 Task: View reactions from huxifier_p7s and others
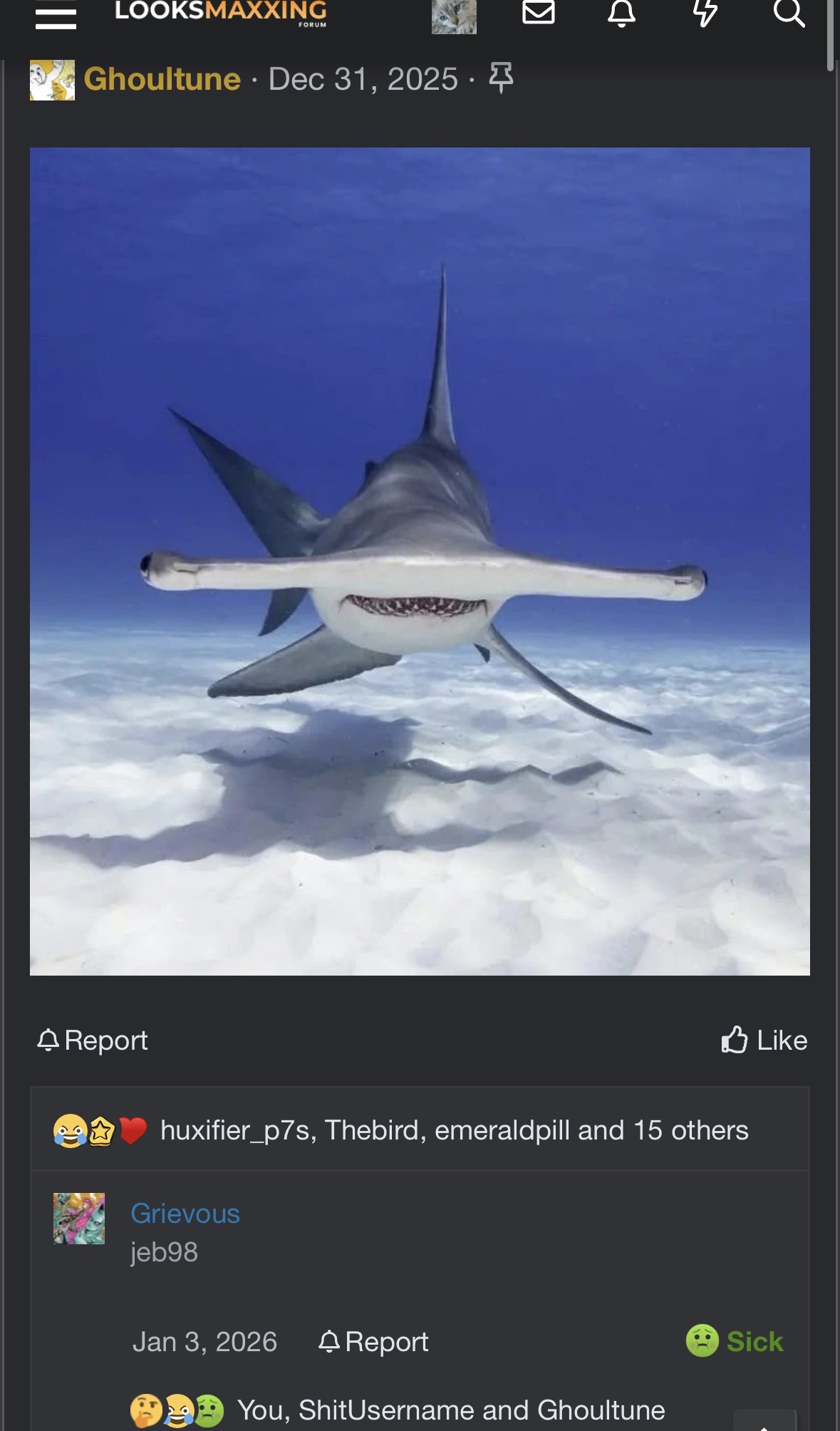[454, 1130]
